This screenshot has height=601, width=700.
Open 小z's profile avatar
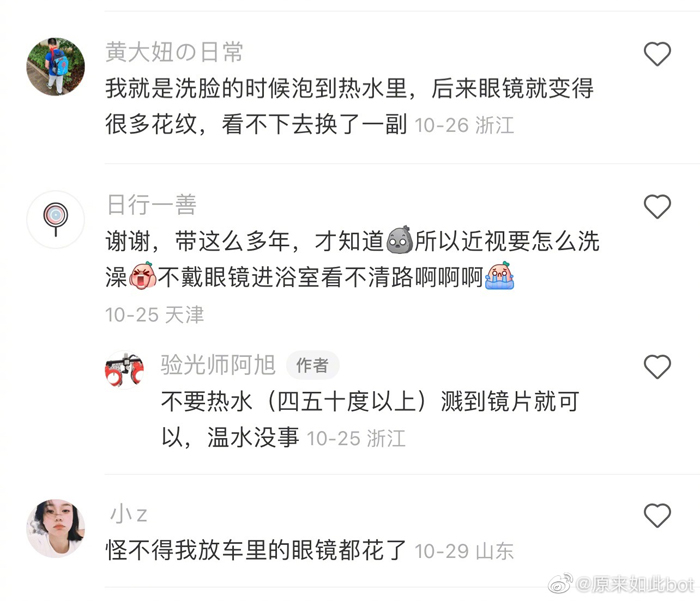point(55,528)
